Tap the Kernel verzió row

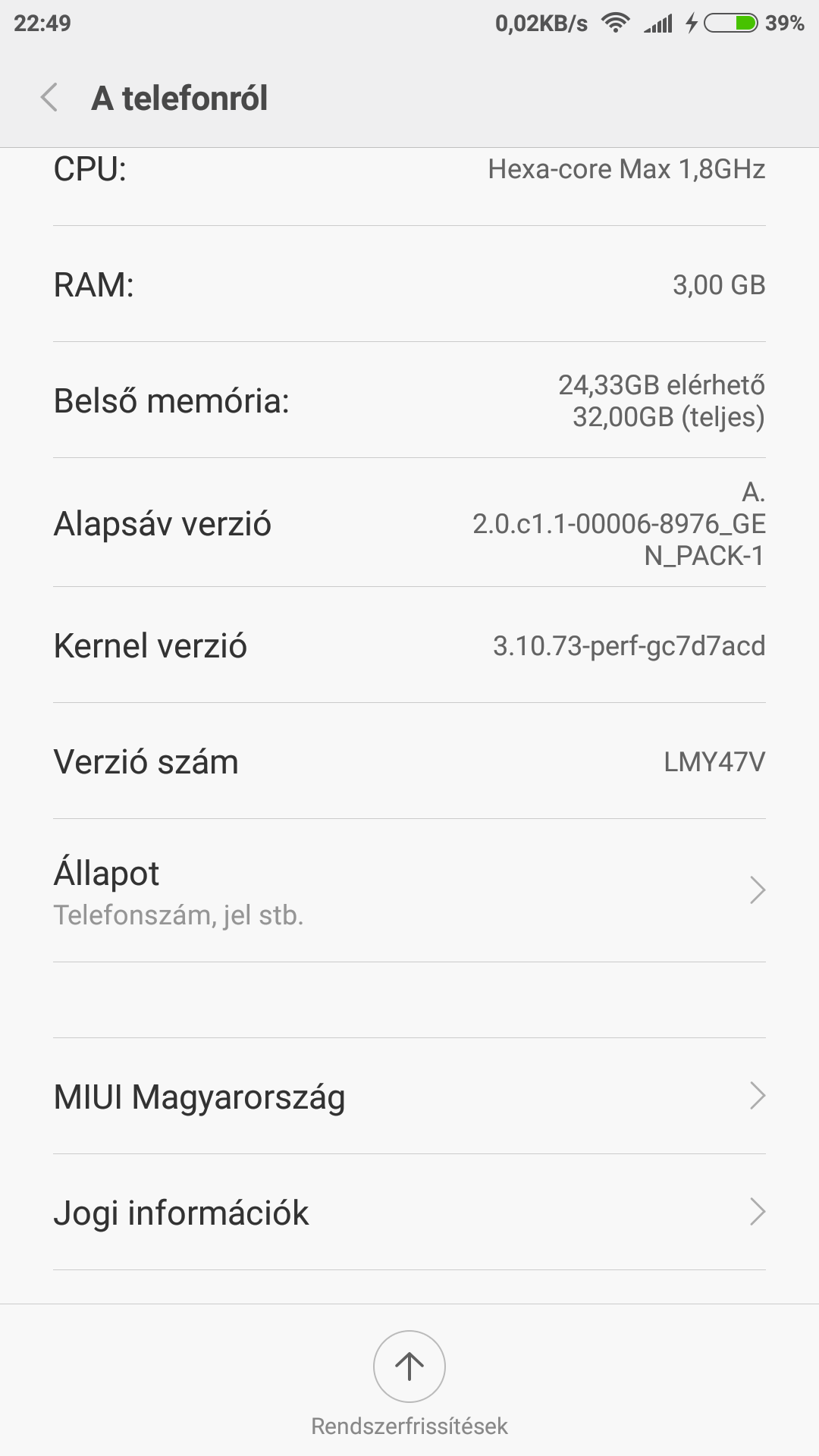(409, 646)
